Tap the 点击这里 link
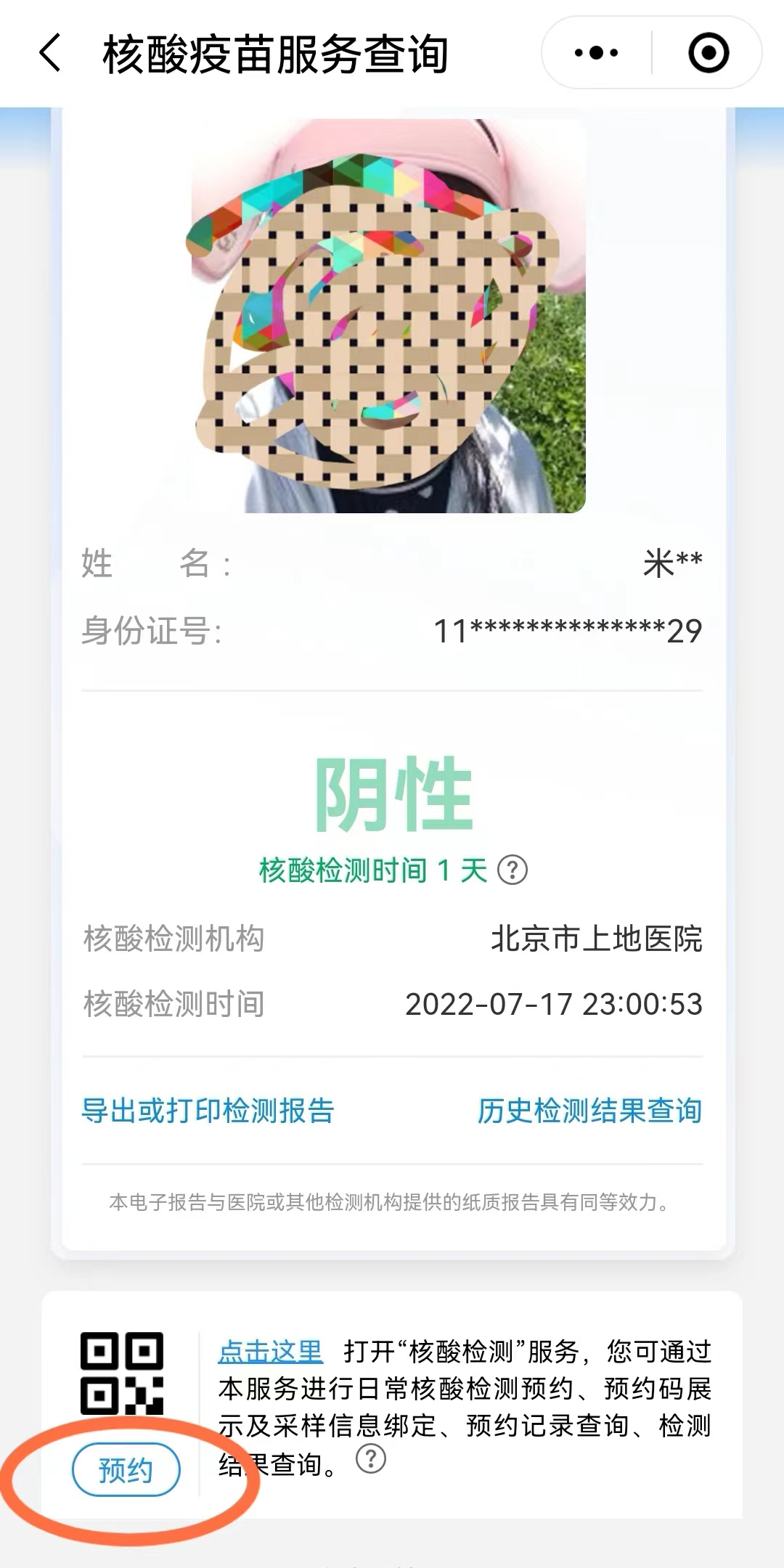This screenshot has height=1568, width=784. [270, 1351]
